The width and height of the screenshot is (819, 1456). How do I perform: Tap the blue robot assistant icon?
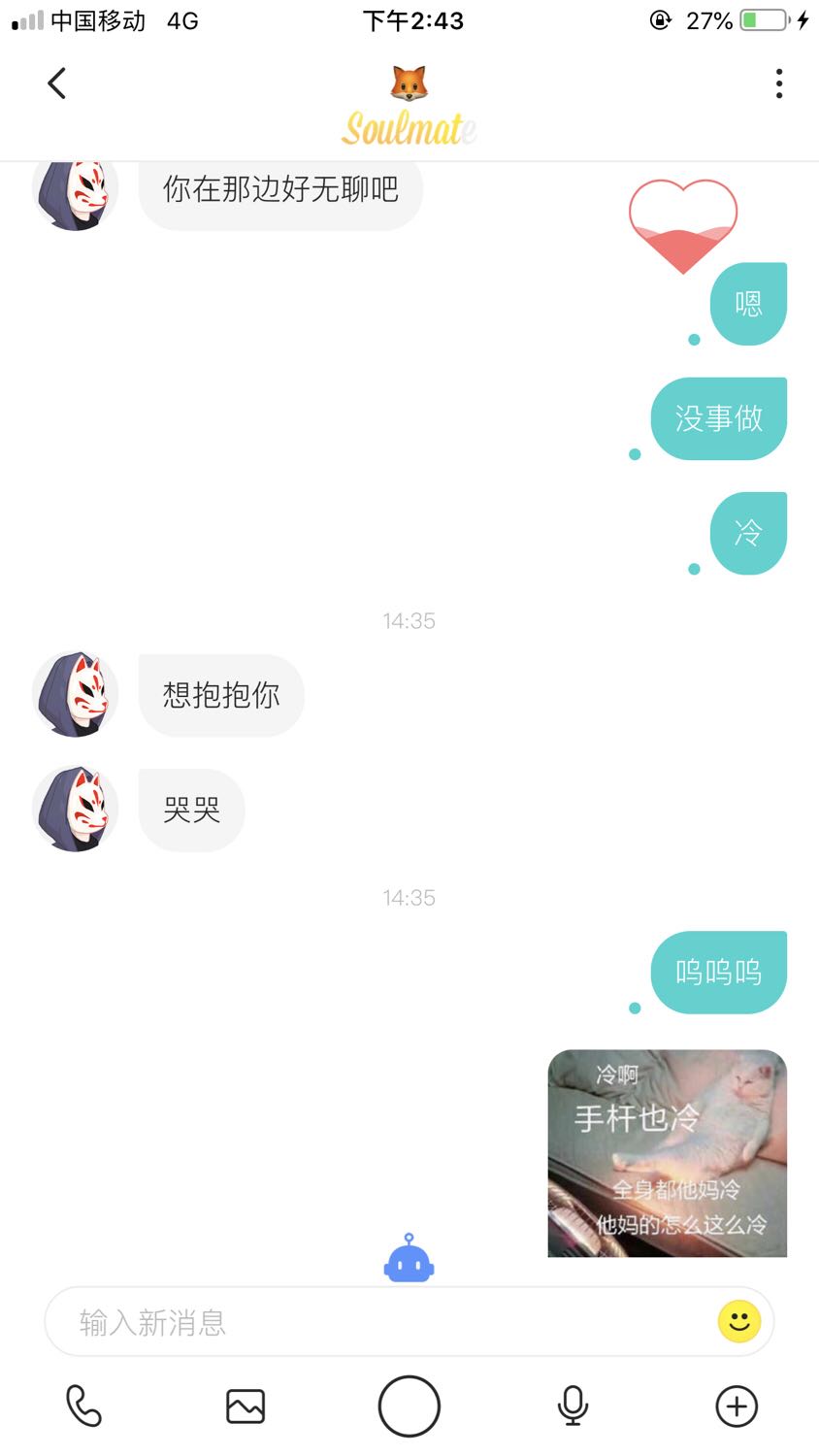click(x=409, y=1259)
